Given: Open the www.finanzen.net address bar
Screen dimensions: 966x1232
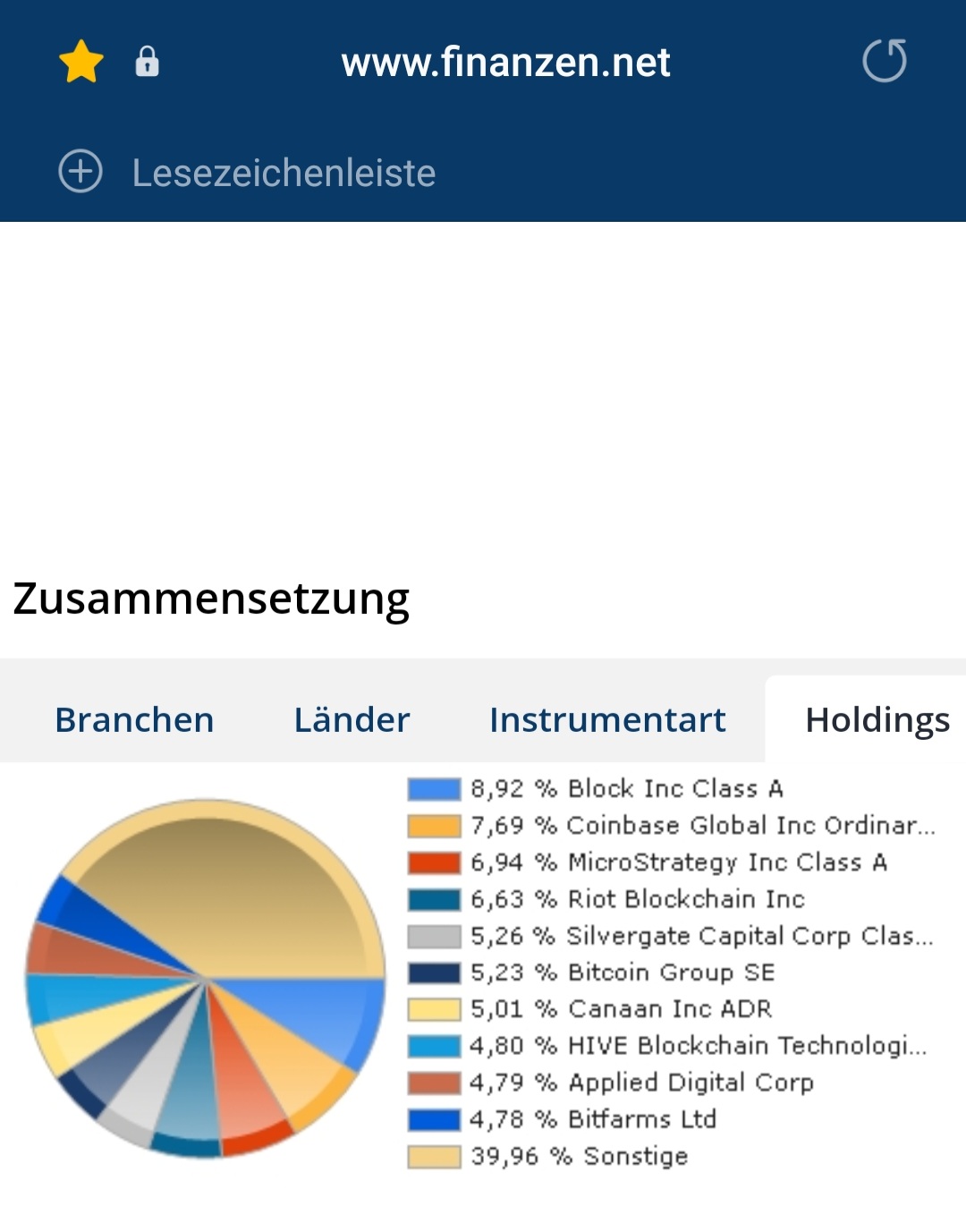Looking at the screenshot, I should coord(505,63).
